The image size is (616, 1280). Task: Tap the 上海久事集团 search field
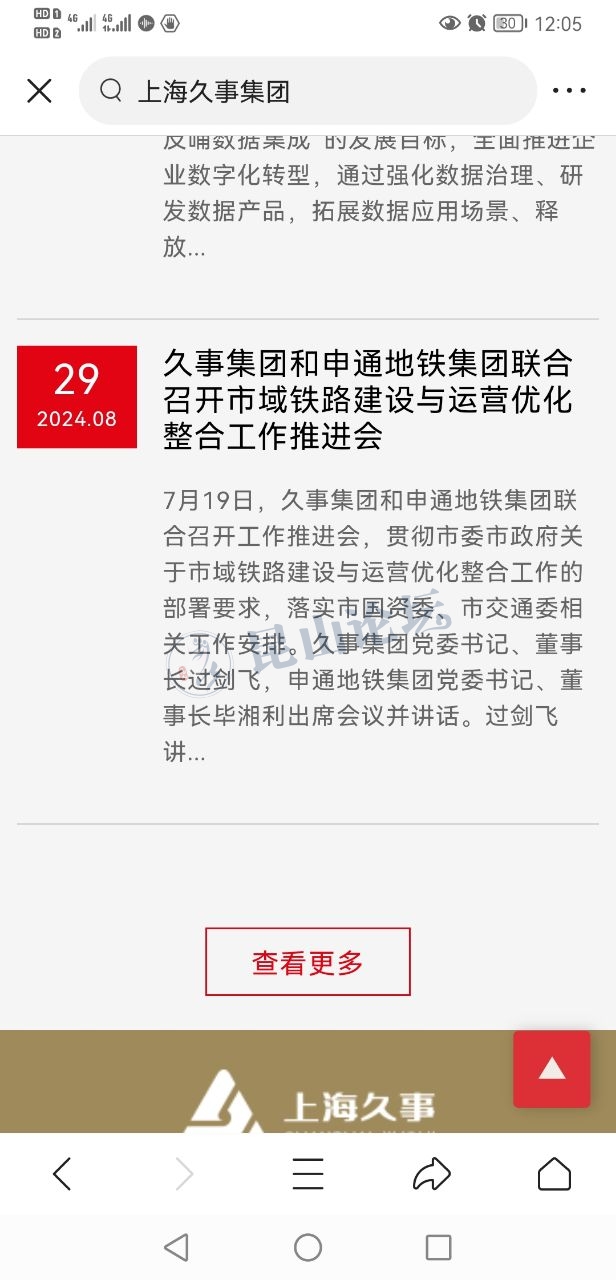point(308,92)
